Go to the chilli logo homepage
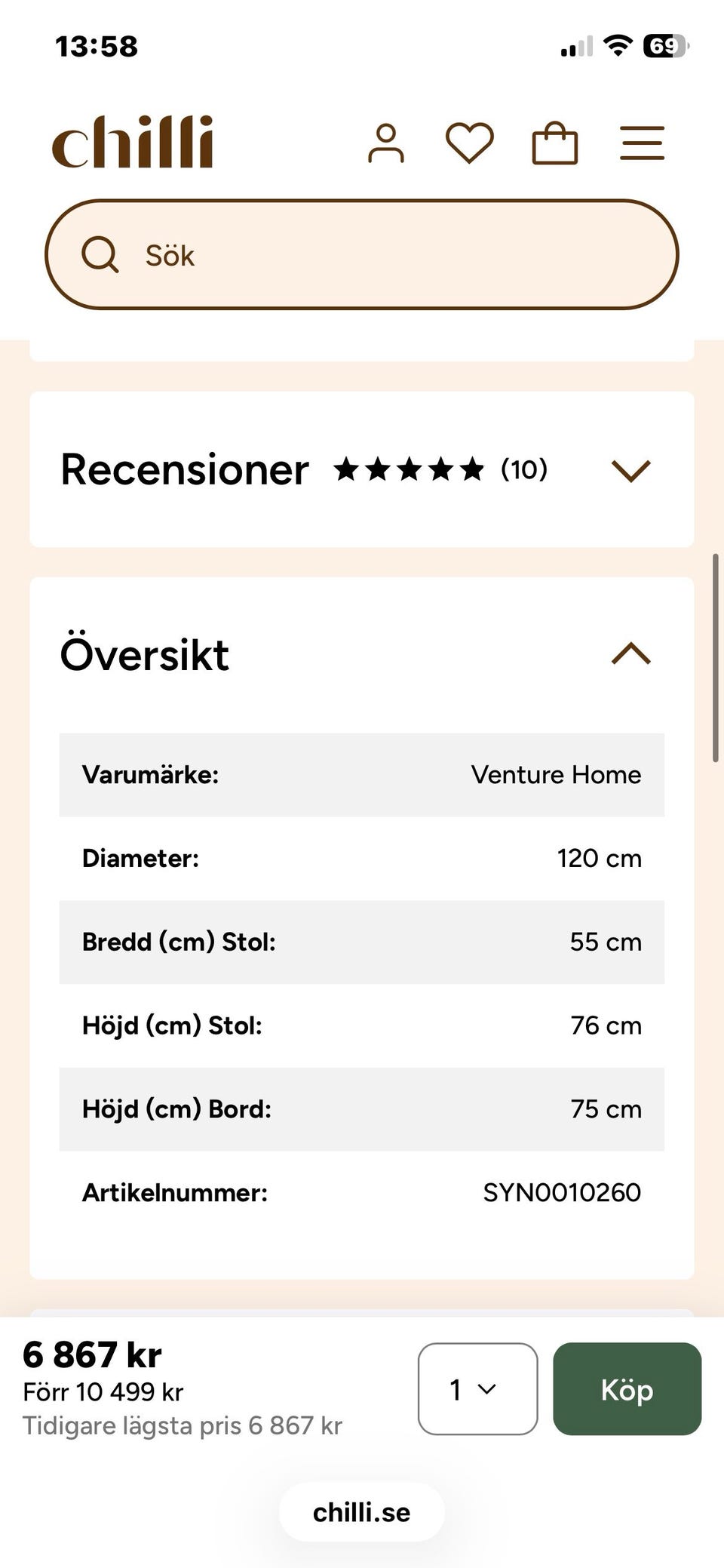 pos(133,142)
